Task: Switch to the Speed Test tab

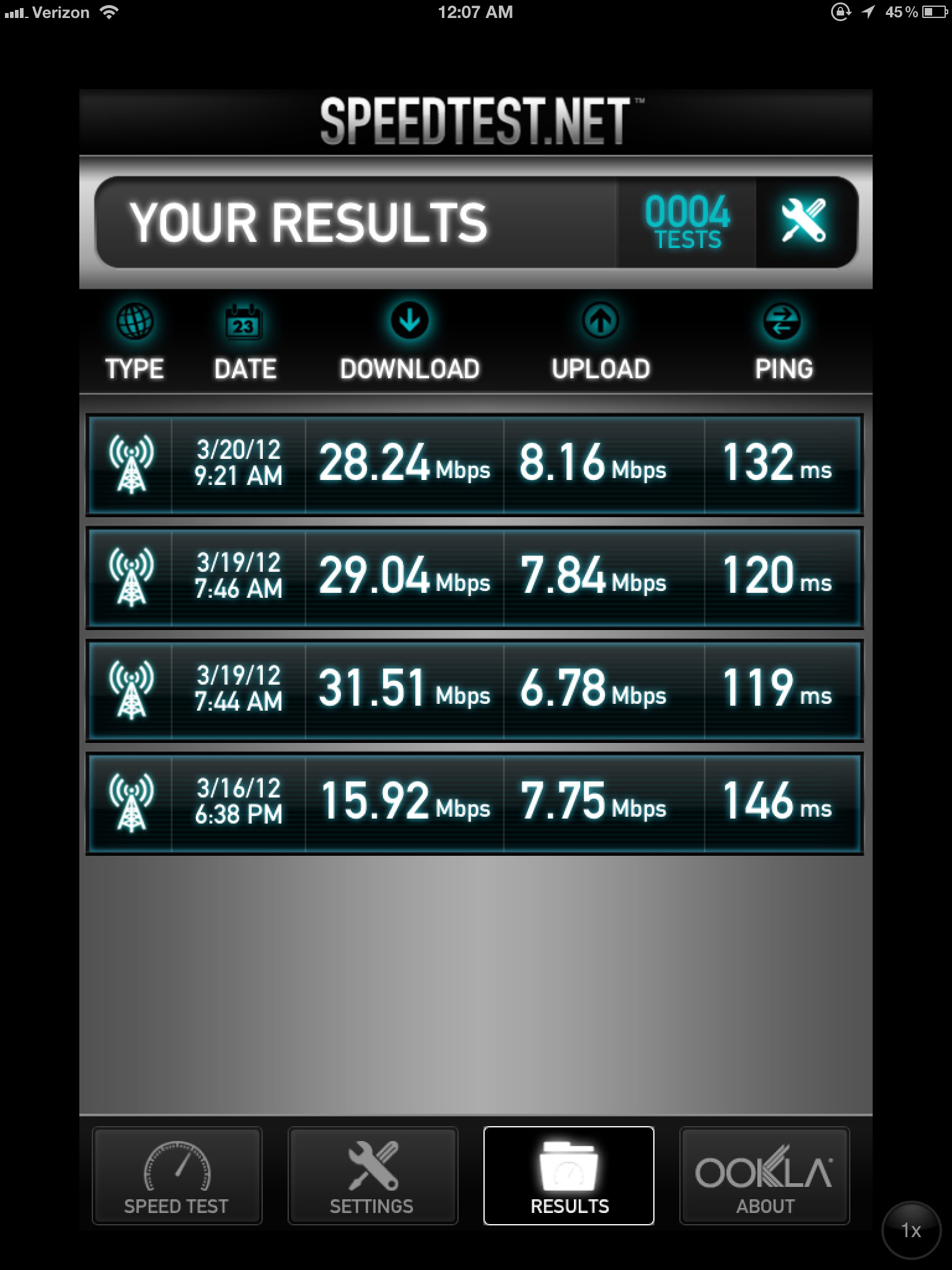Action: point(177,1175)
